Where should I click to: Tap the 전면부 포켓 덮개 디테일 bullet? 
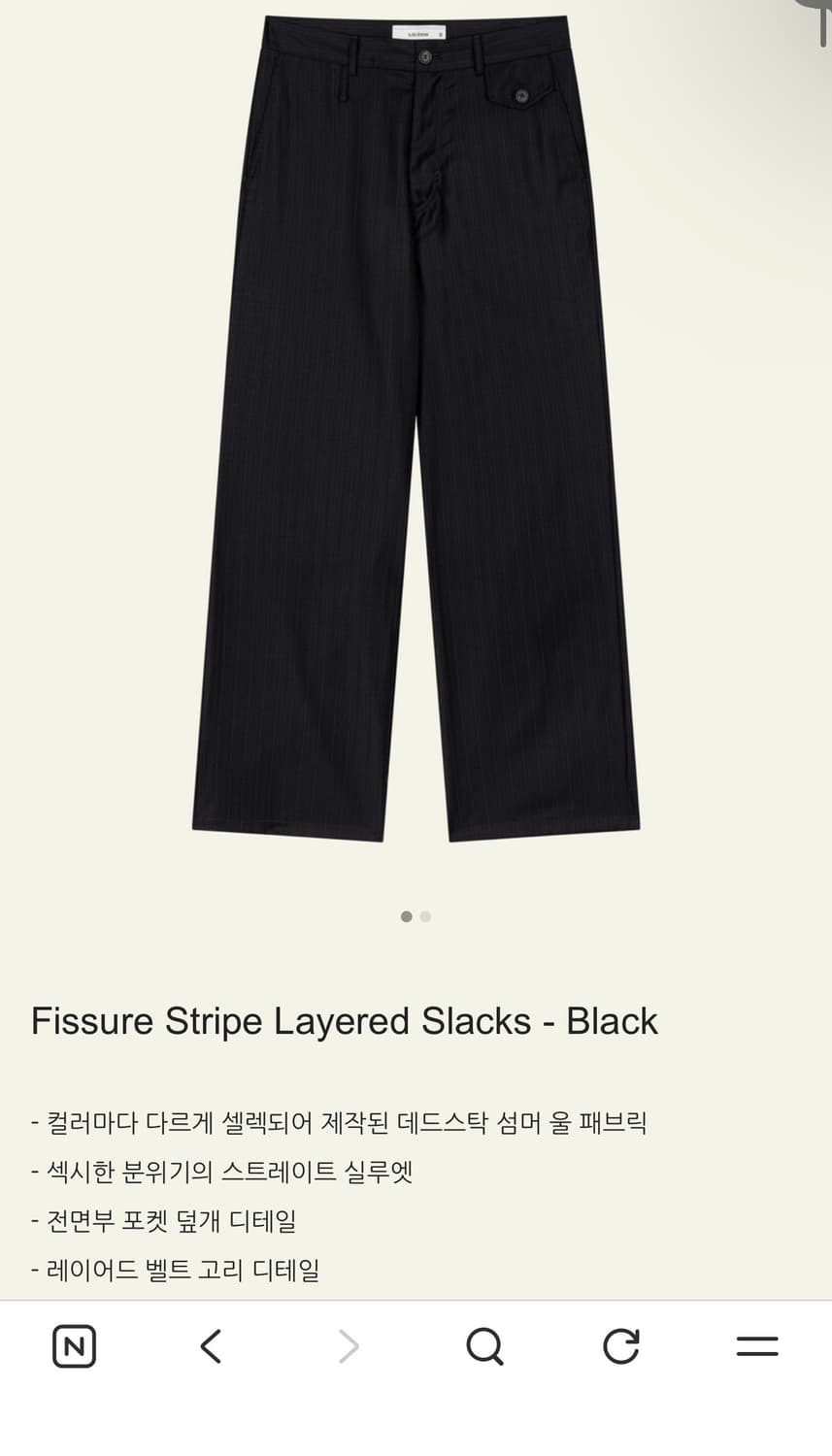[x=168, y=1221]
